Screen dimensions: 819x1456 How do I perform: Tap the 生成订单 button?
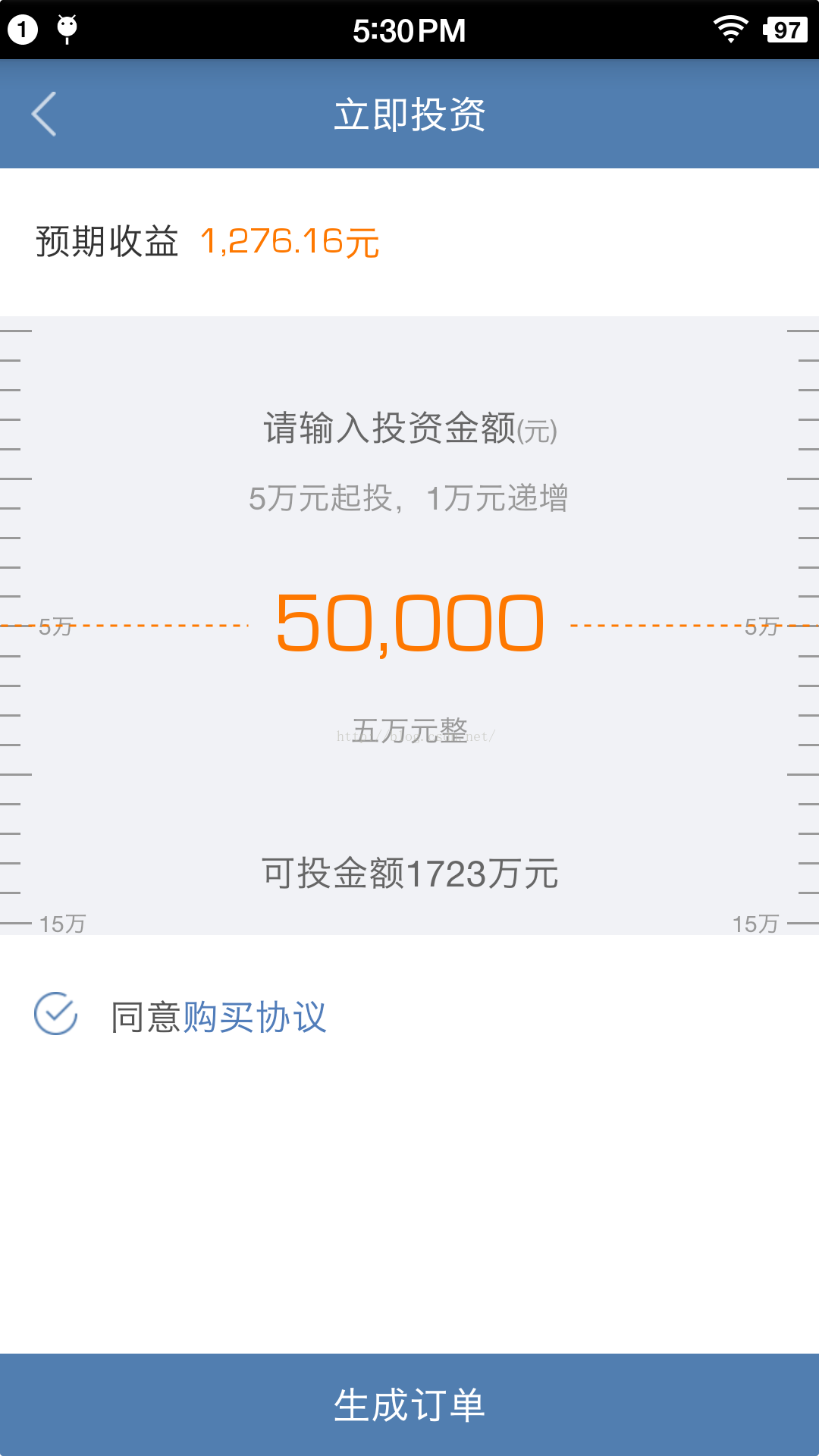409,1404
